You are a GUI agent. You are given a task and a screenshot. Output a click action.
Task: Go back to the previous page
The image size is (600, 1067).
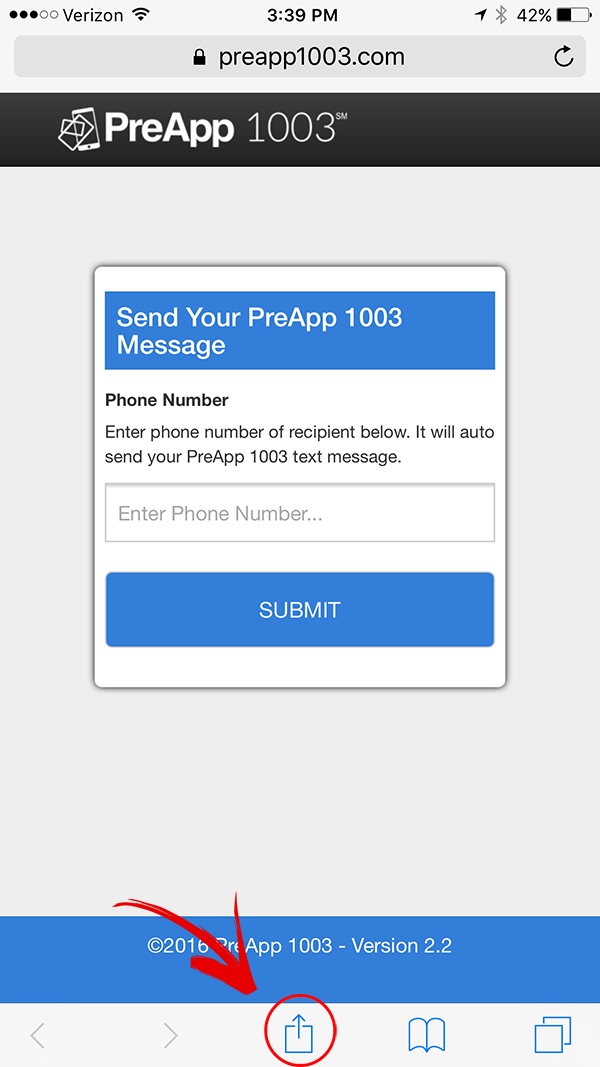[38, 1035]
